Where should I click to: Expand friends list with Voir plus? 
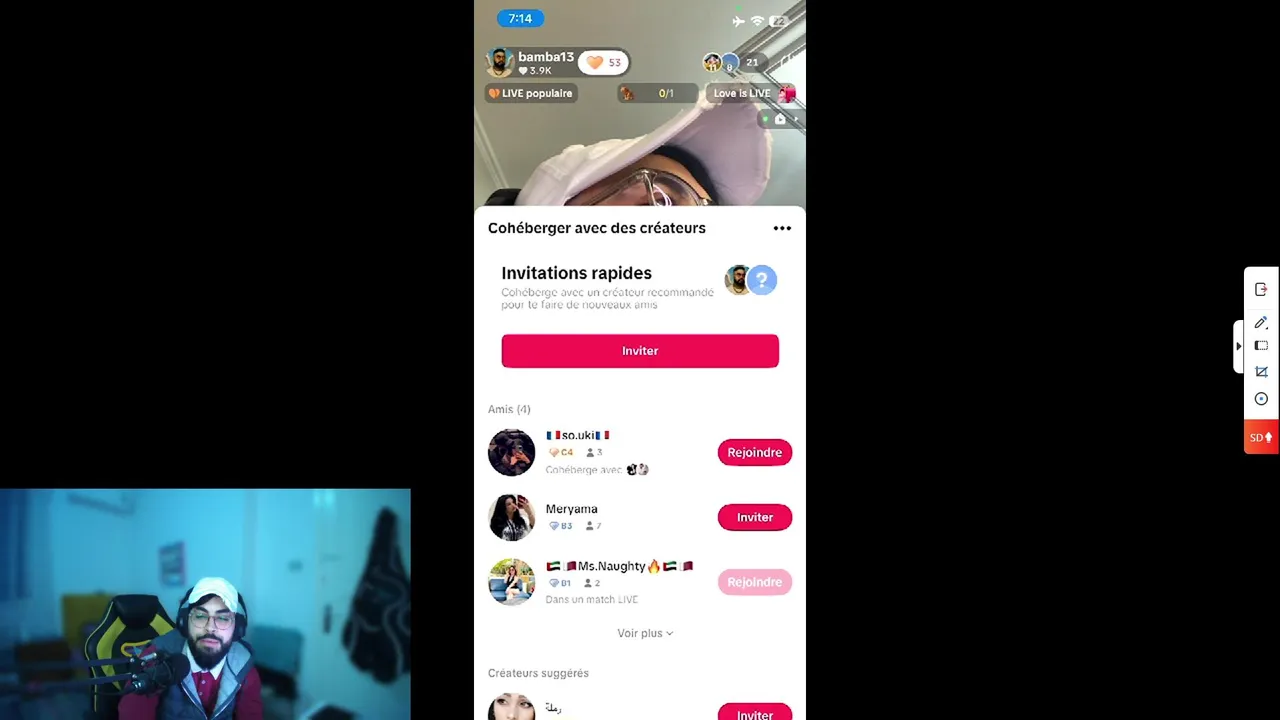pyautogui.click(x=645, y=633)
